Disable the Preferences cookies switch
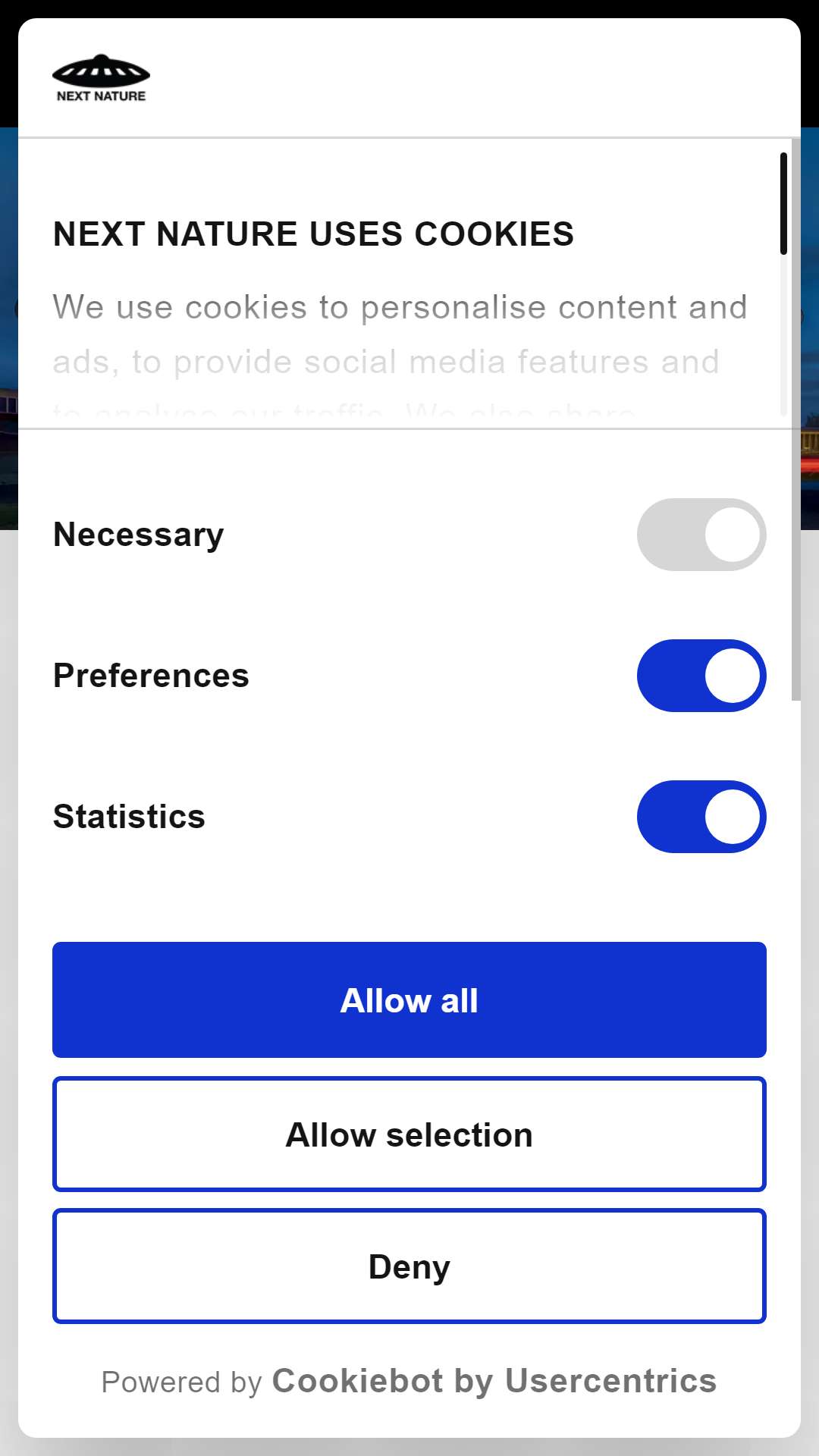 (701, 676)
